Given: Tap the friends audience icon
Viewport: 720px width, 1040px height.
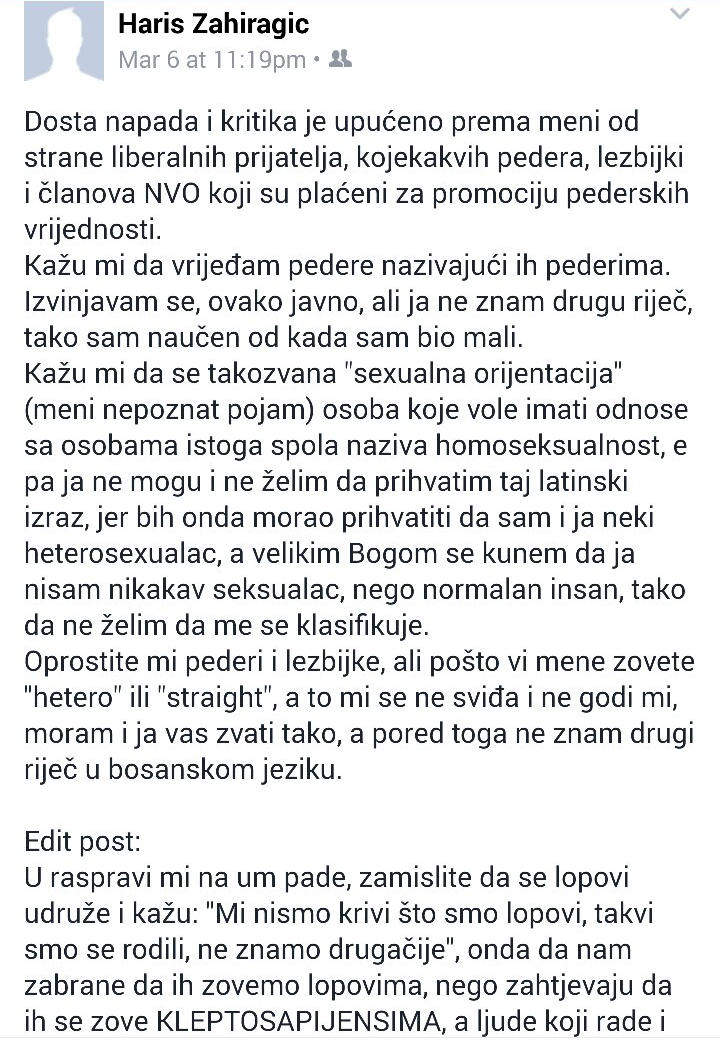Looking at the screenshot, I should coord(341,59).
